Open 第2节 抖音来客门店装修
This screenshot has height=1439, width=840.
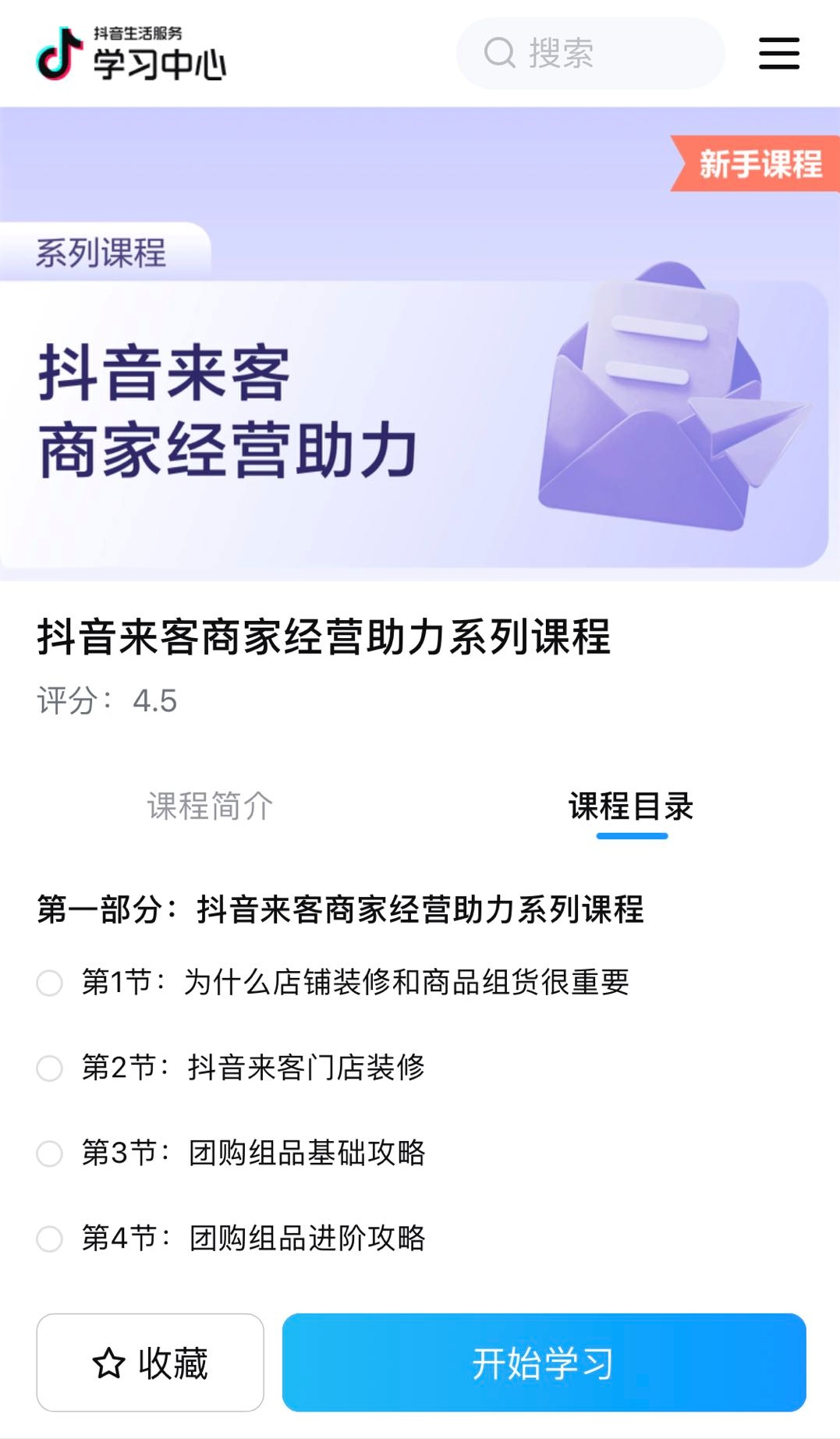coord(253,1067)
